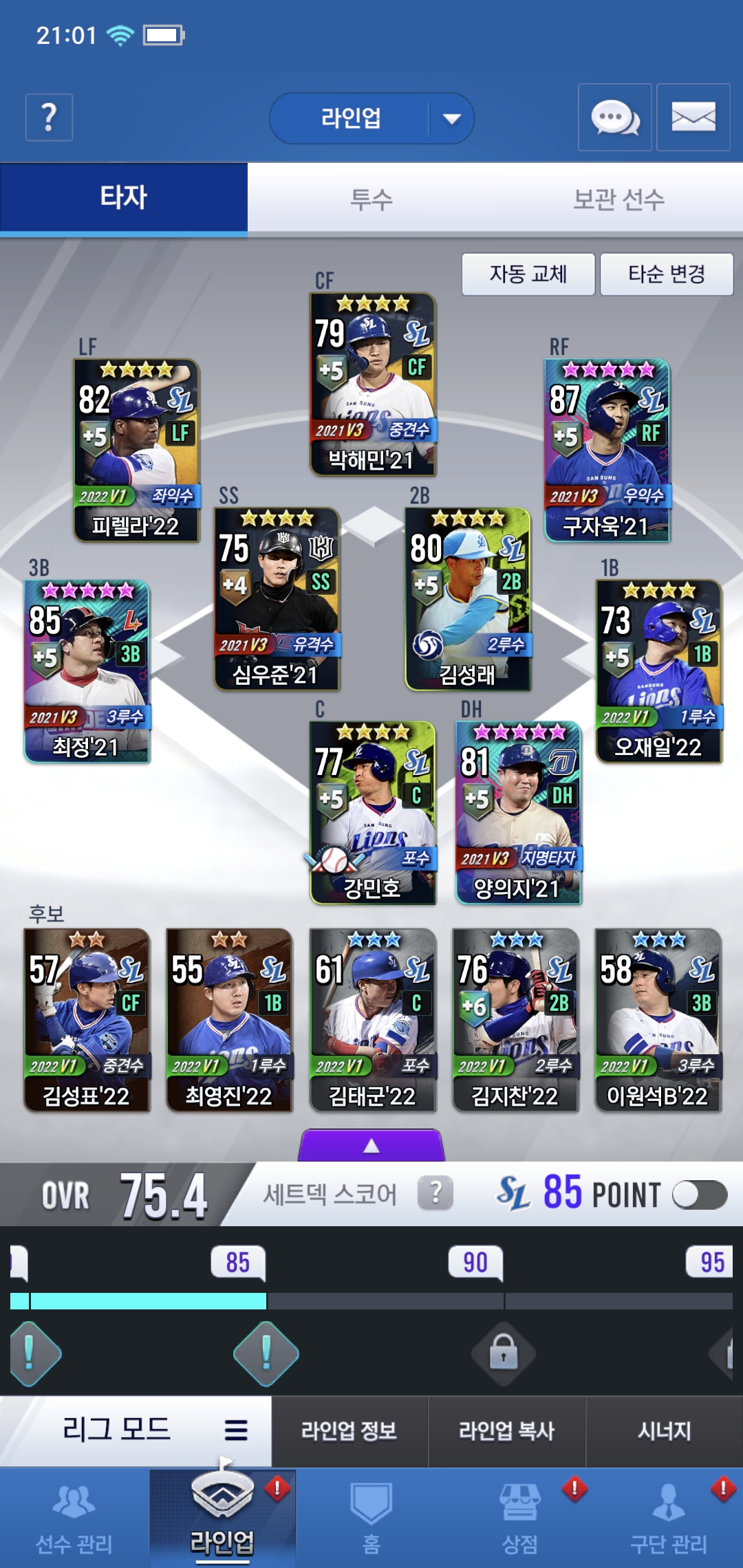Tap the 타순 변경 button
The height and width of the screenshot is (1568, 743).
(x=667, y=274)
